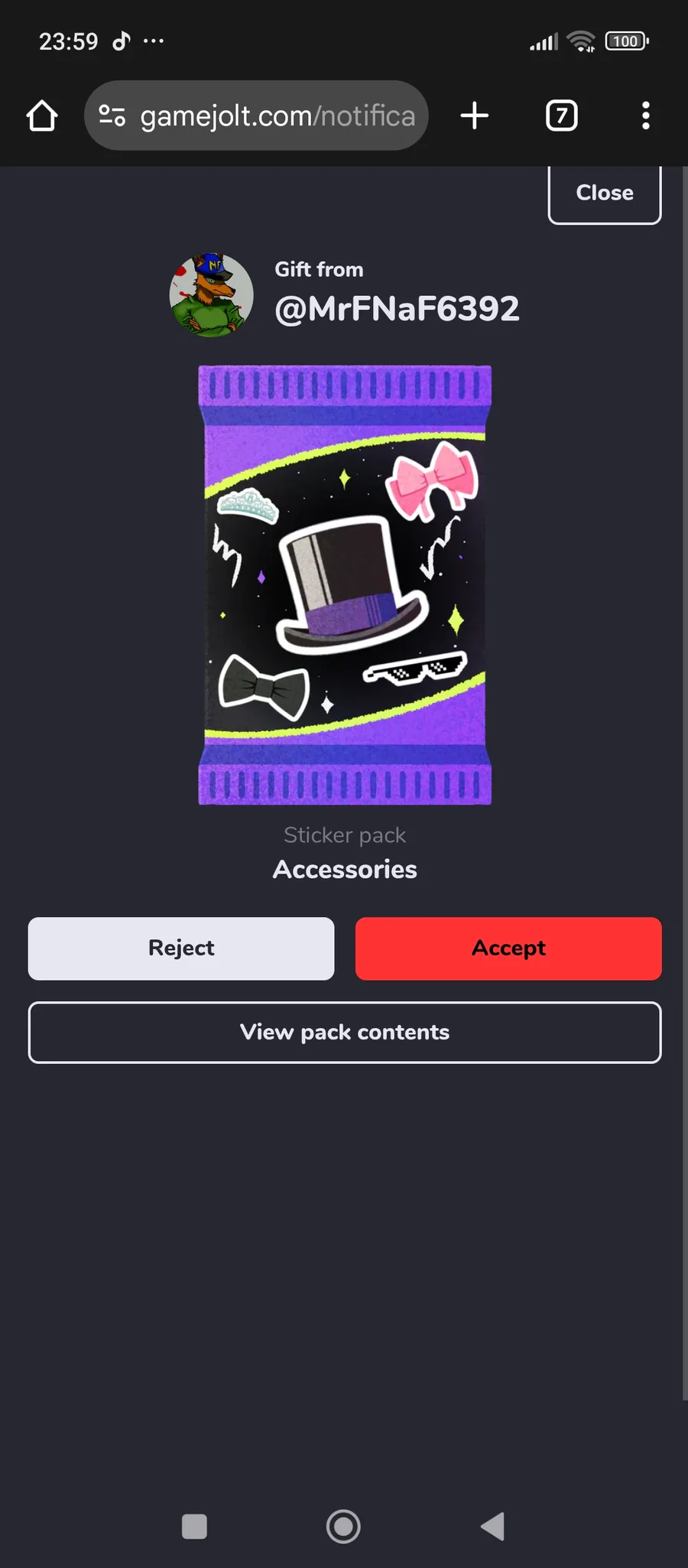Open the browser overflow menu
The image size is (688, 1568).
pos(646,116)
